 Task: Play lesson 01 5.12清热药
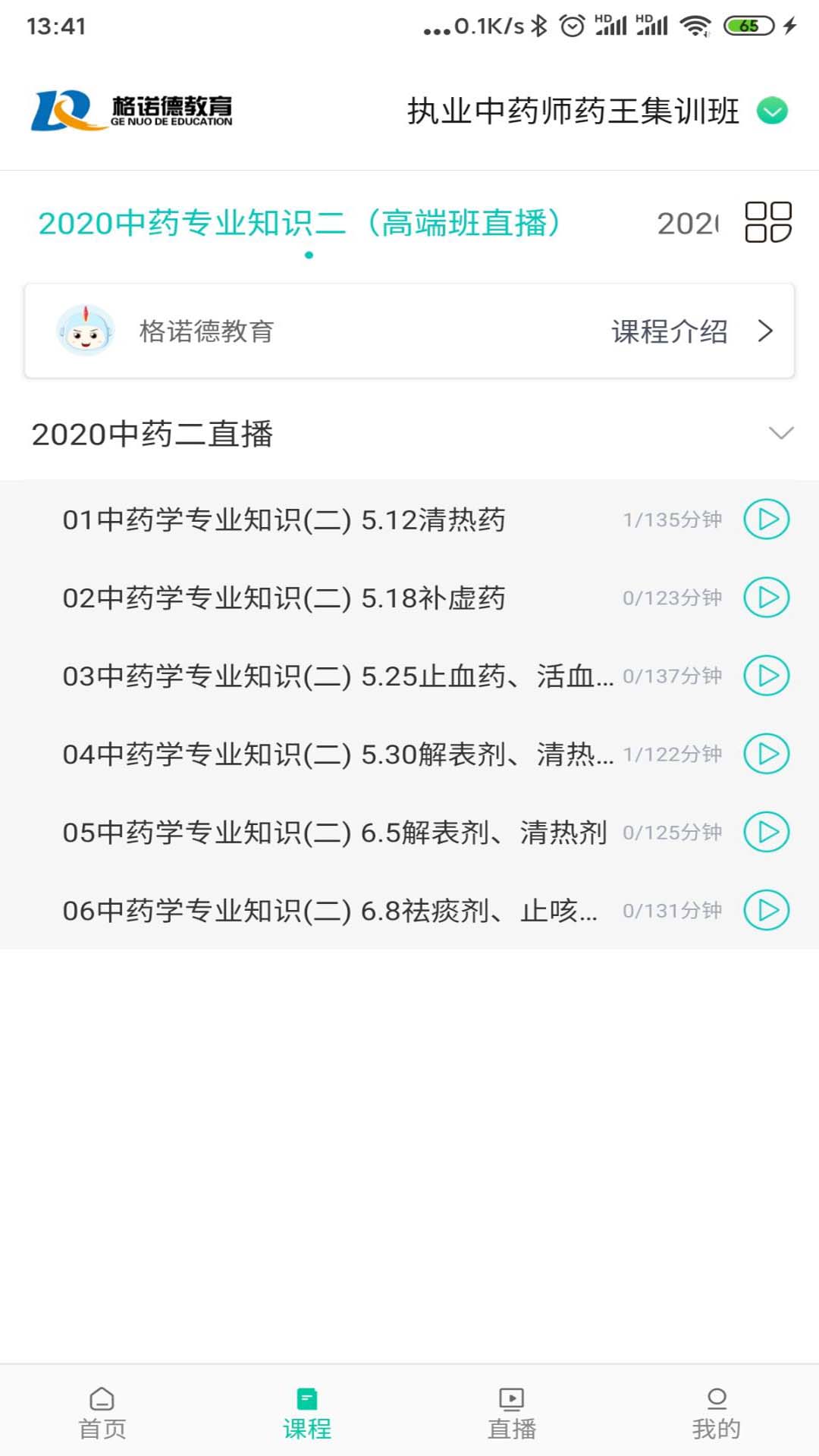tap(766, 519)
